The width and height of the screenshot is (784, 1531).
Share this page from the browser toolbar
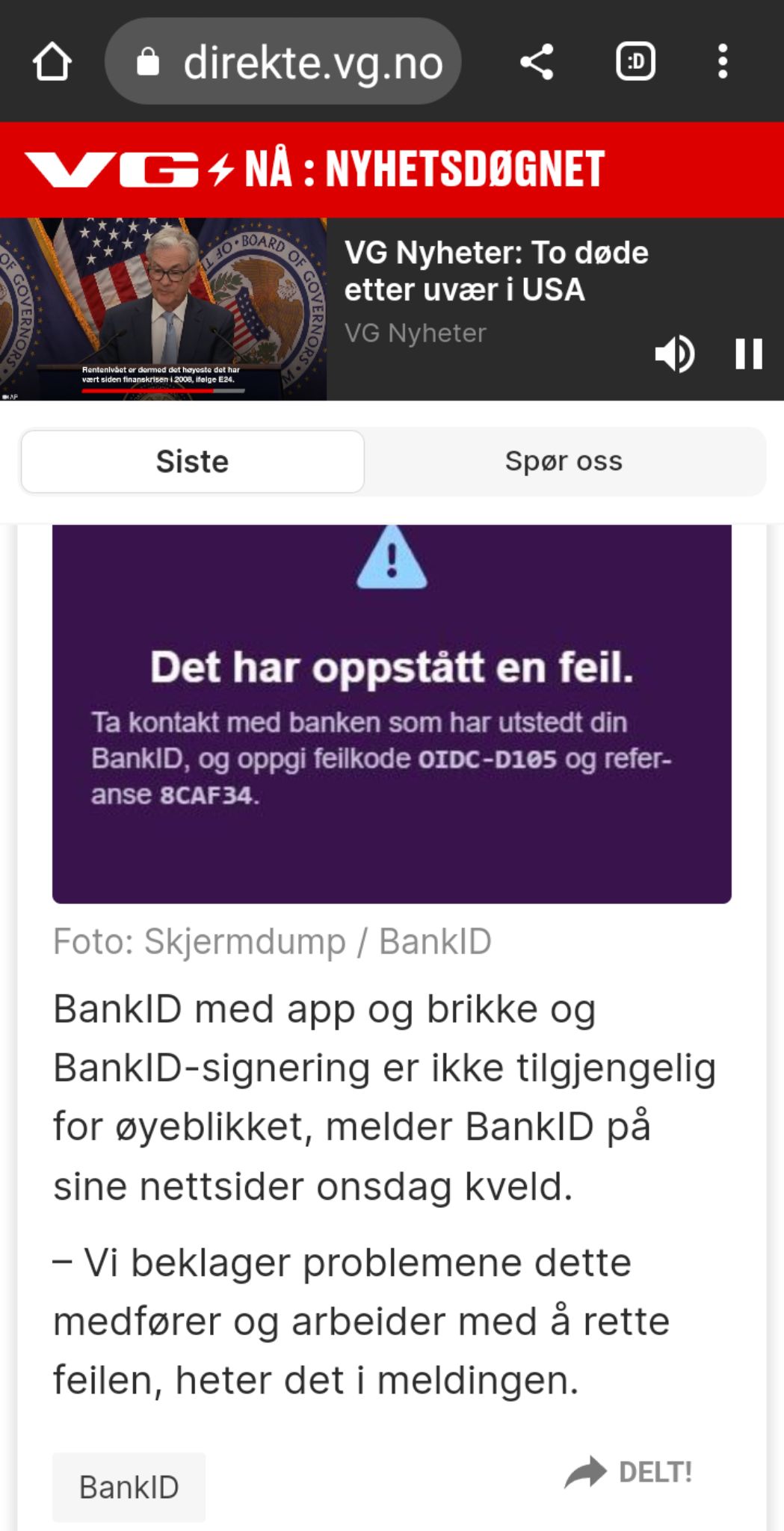point(537,61)
